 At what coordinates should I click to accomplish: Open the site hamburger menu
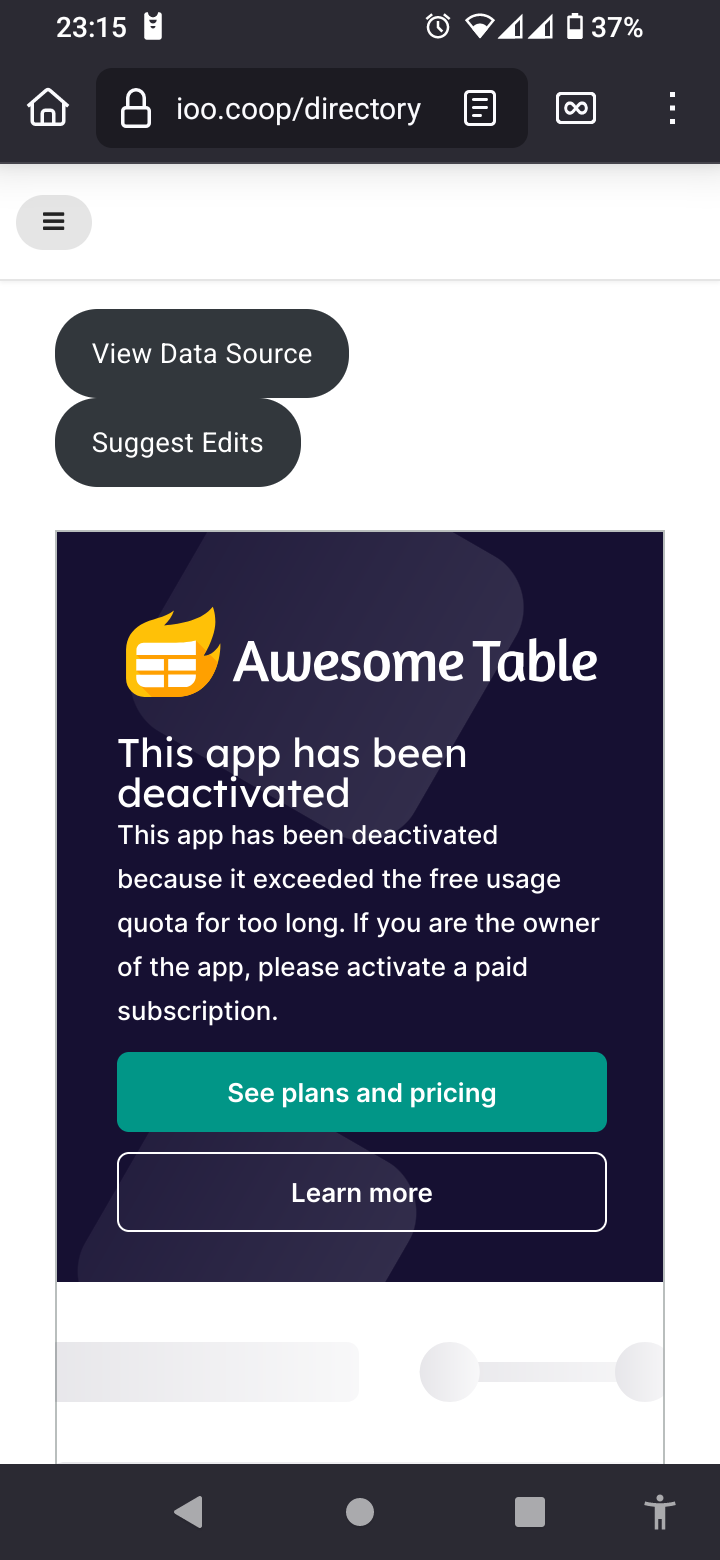pyautogui.click(x=54, y=222)
